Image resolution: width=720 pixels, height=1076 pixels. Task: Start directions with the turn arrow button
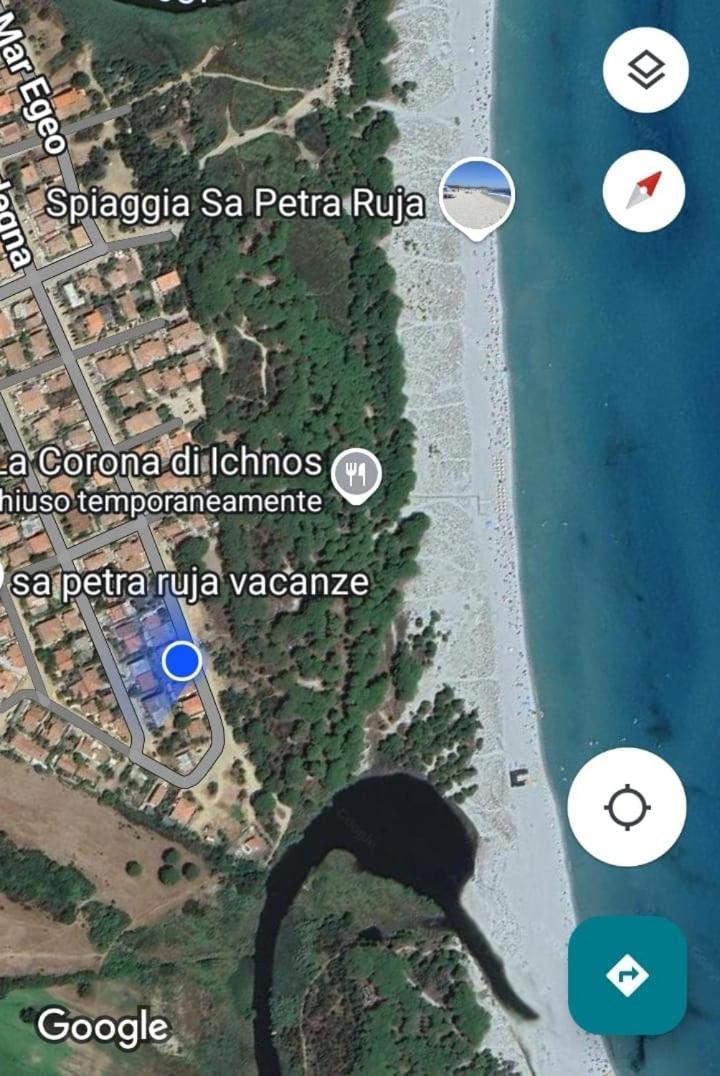coord(627,975)
